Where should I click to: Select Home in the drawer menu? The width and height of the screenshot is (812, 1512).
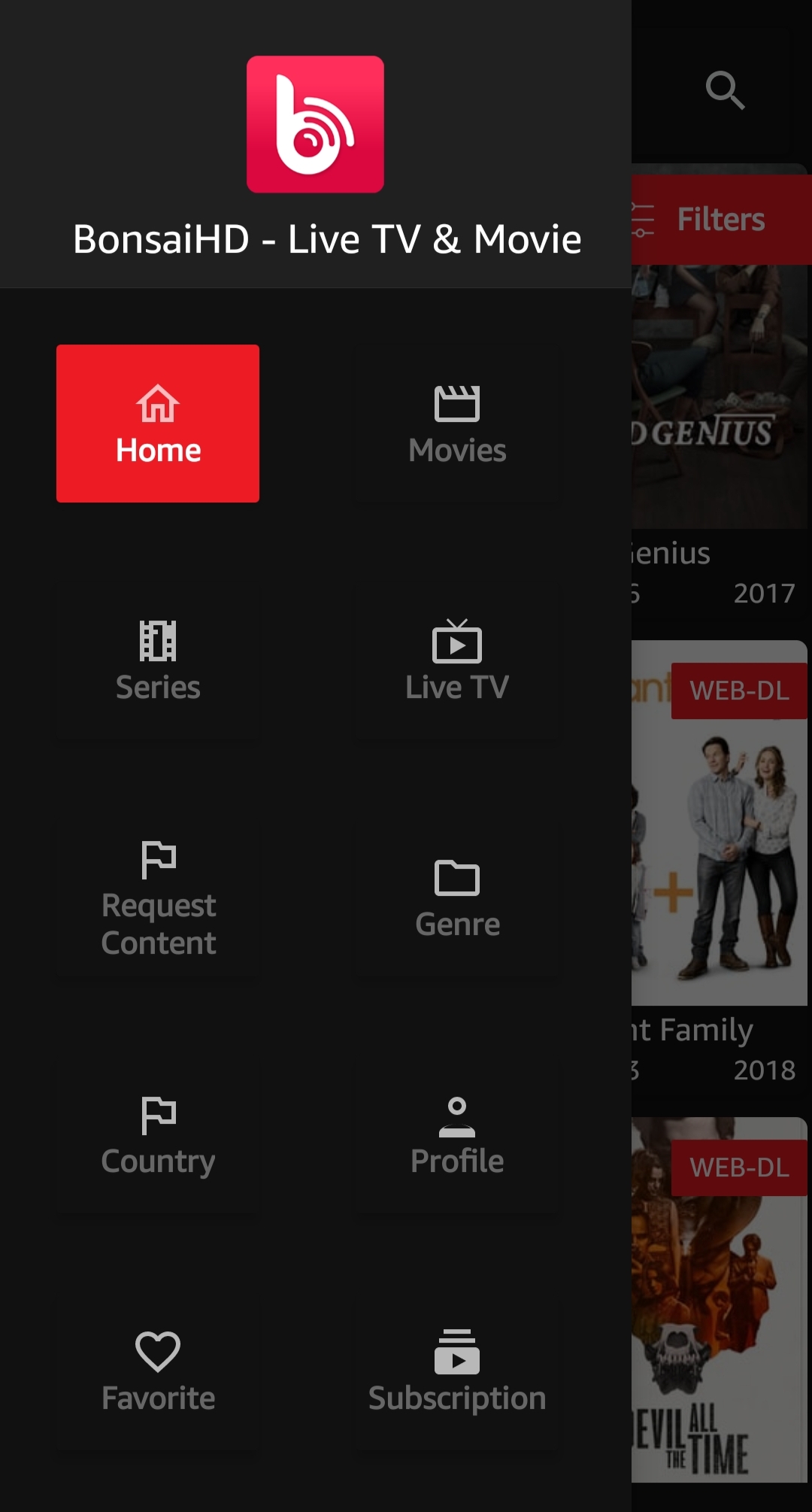tap(158, 424)
